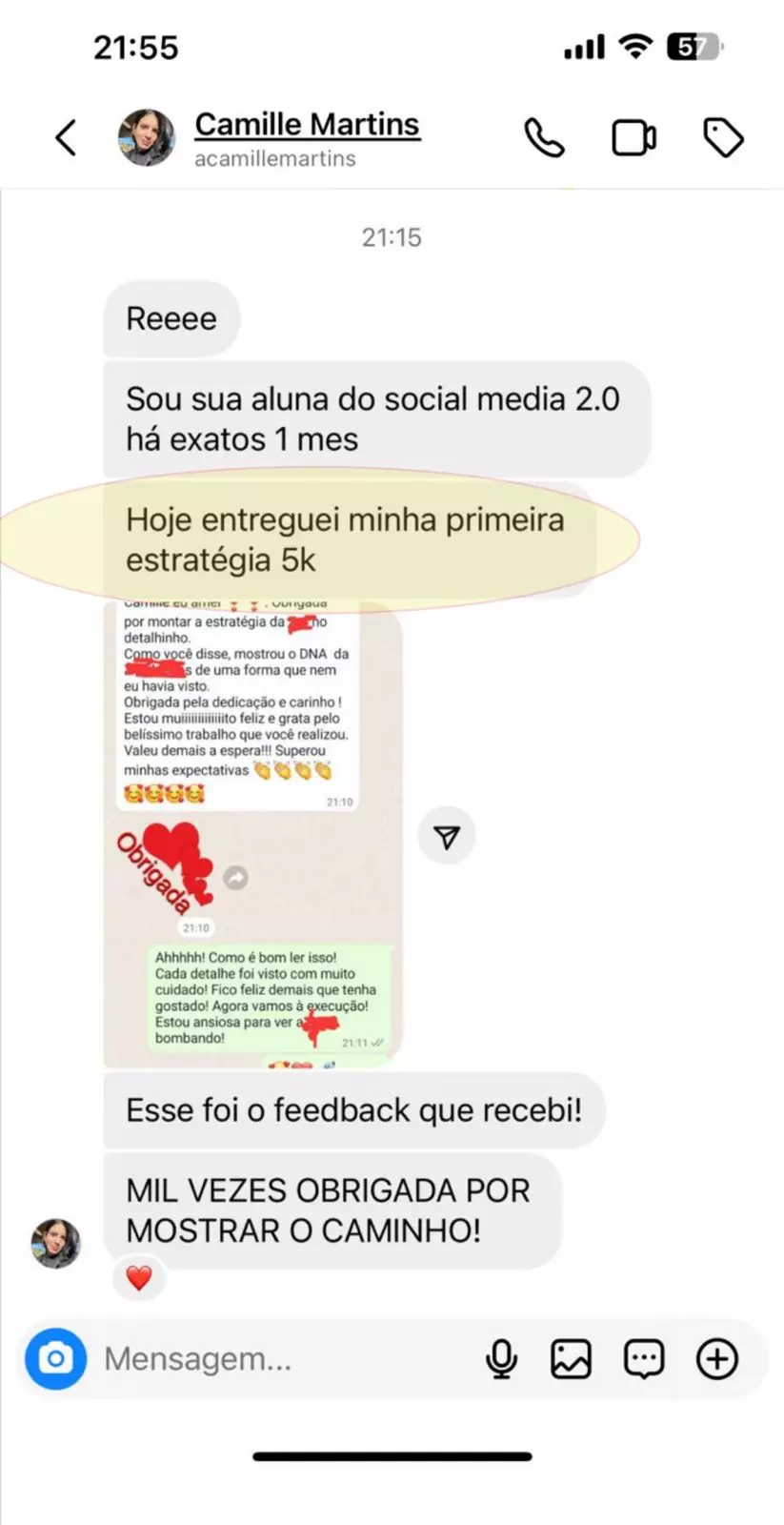784x1525 pixels.
Task: Record a voice message with the microphone
Action: tap(501, 1358)
